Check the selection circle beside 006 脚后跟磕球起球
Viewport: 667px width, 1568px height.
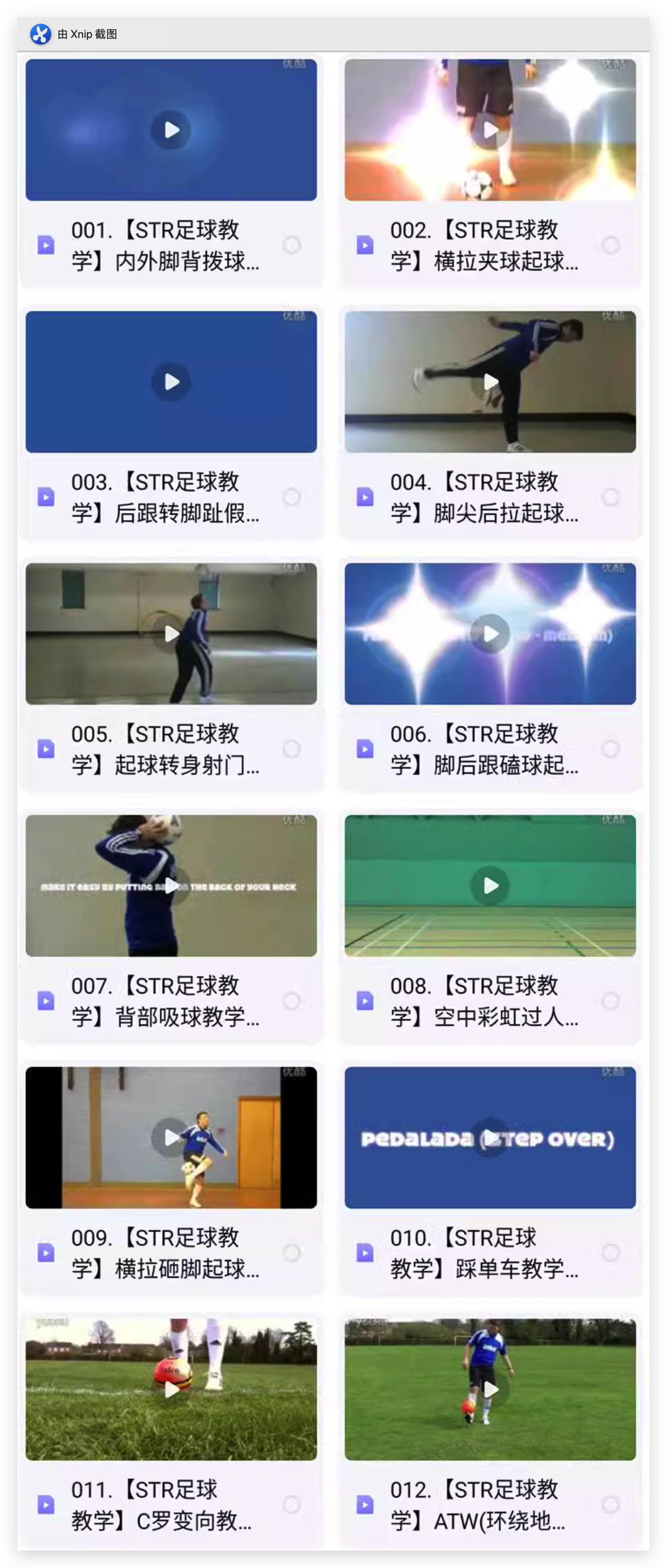pos(610,749)
